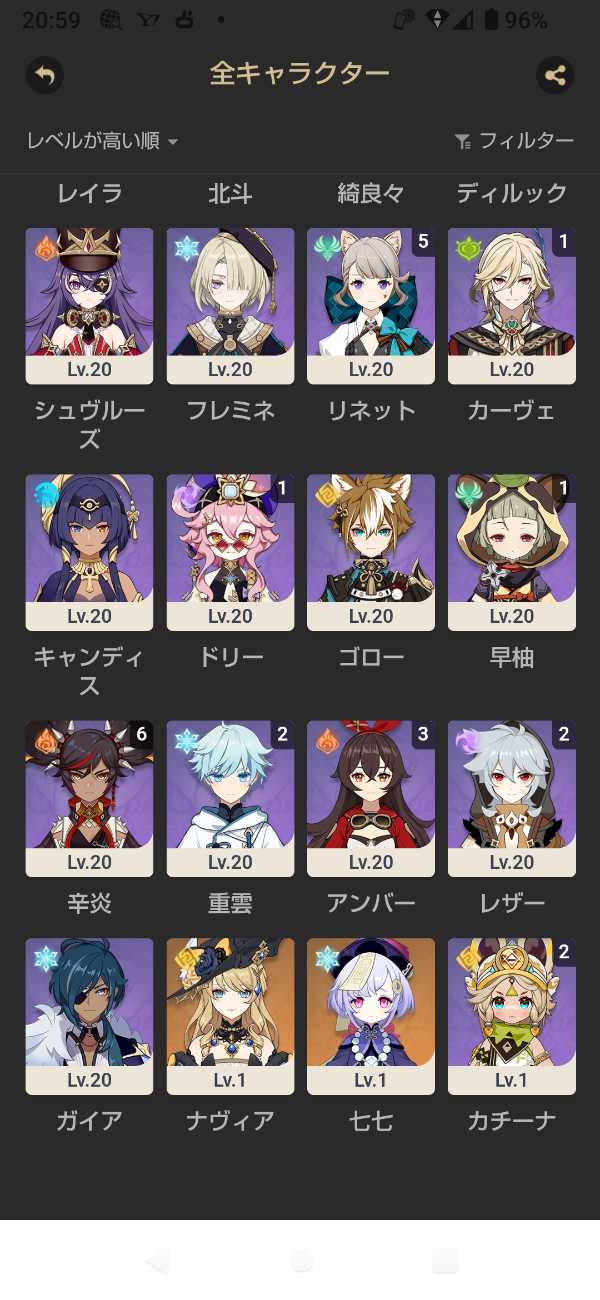This screenshot has height=1300, width=600.
Task: Share the all characters list
Action: (x=555, y=75)
